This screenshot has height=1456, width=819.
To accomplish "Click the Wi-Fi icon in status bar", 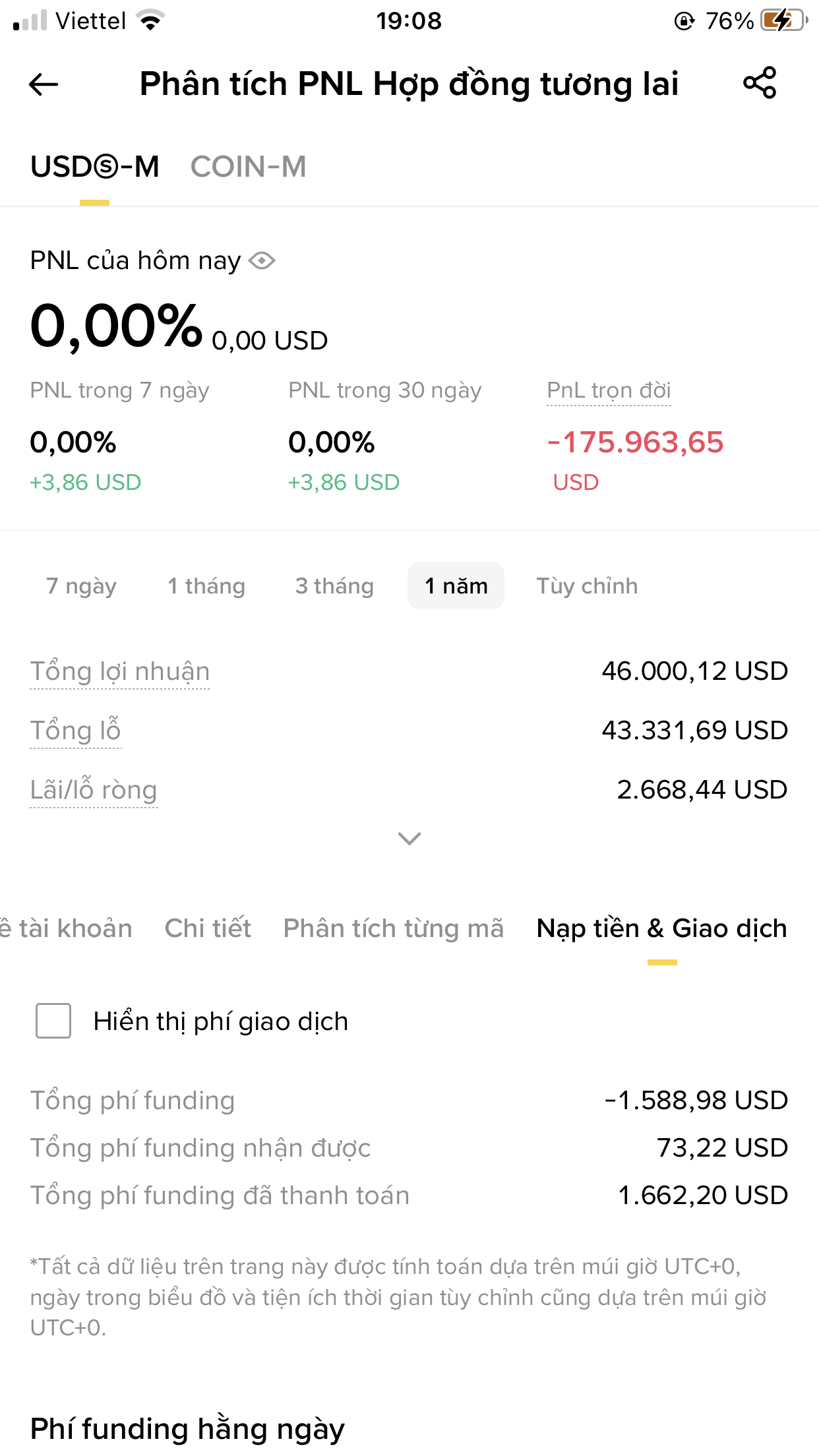I will click(150, 20).
